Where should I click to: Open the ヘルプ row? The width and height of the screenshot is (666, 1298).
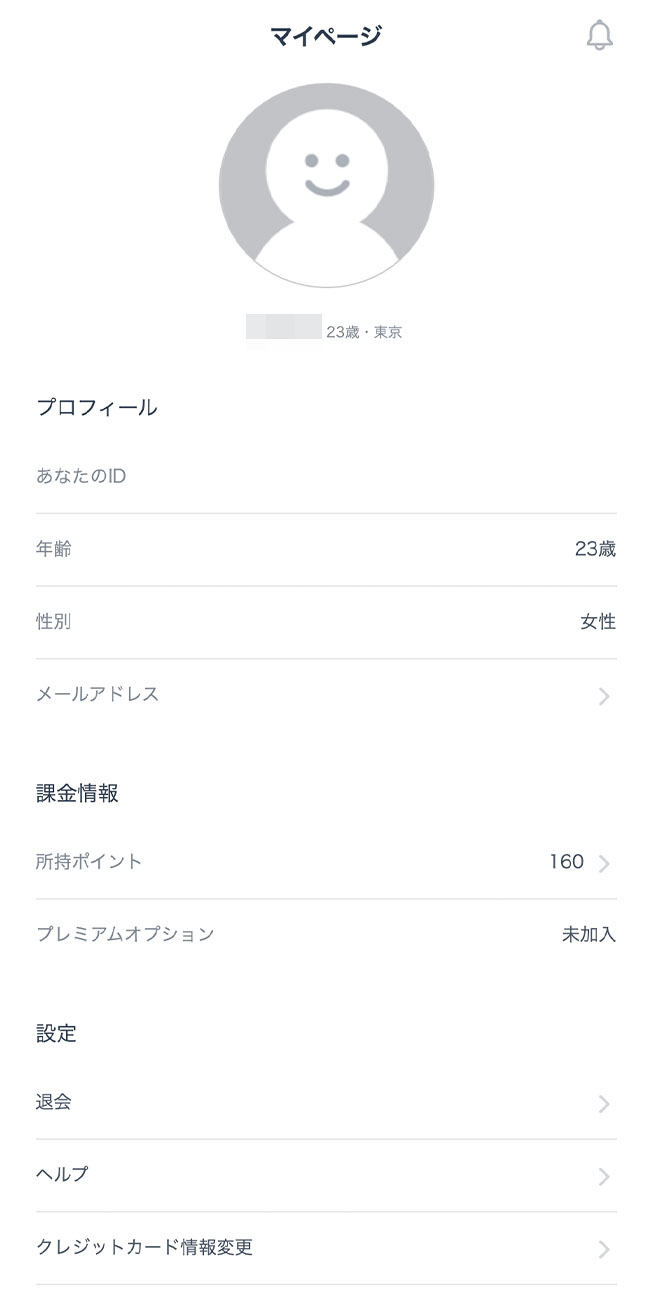pyautogui.click(x=326, y=1176)
